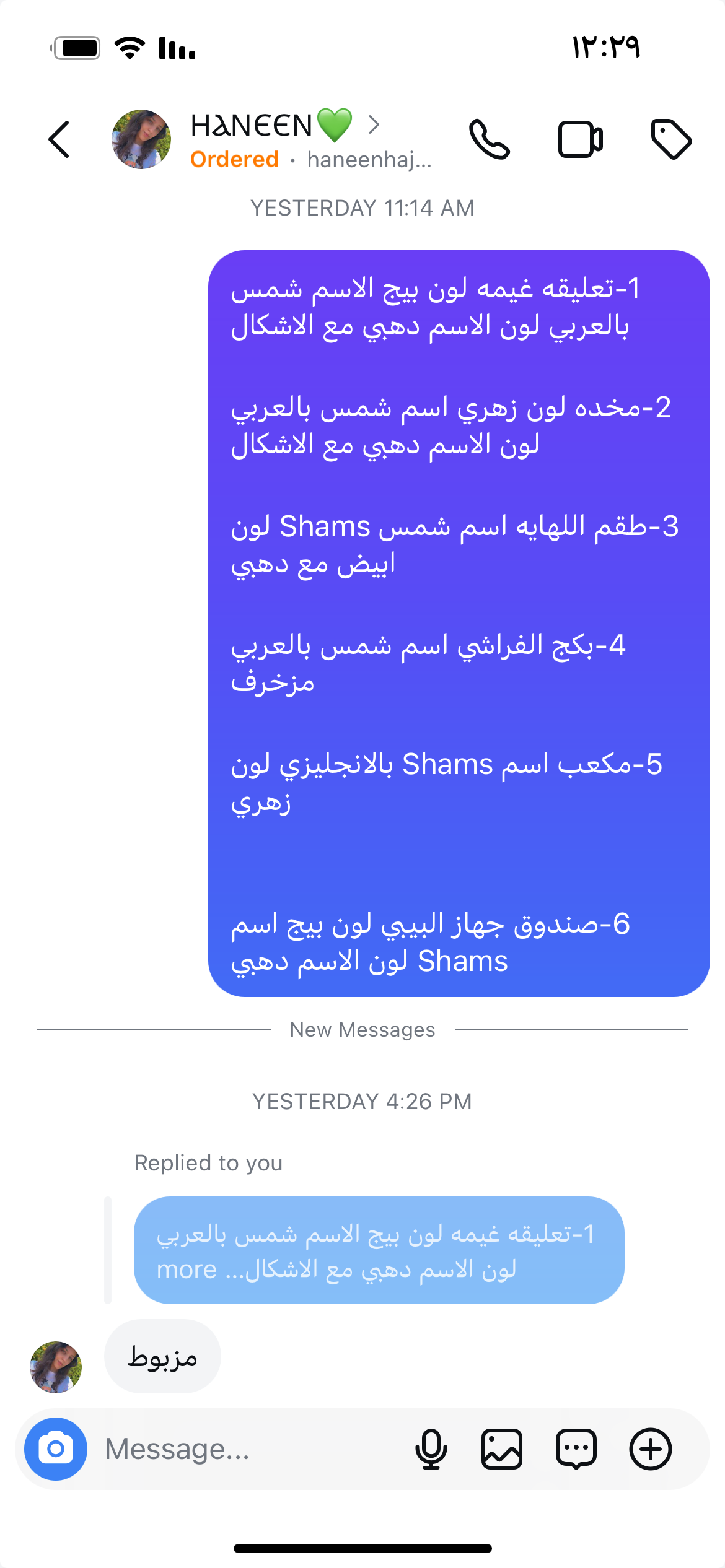Screen dimensions: 725x1568
Task: Attach a photo from gallery
Action: [502, 1449]
